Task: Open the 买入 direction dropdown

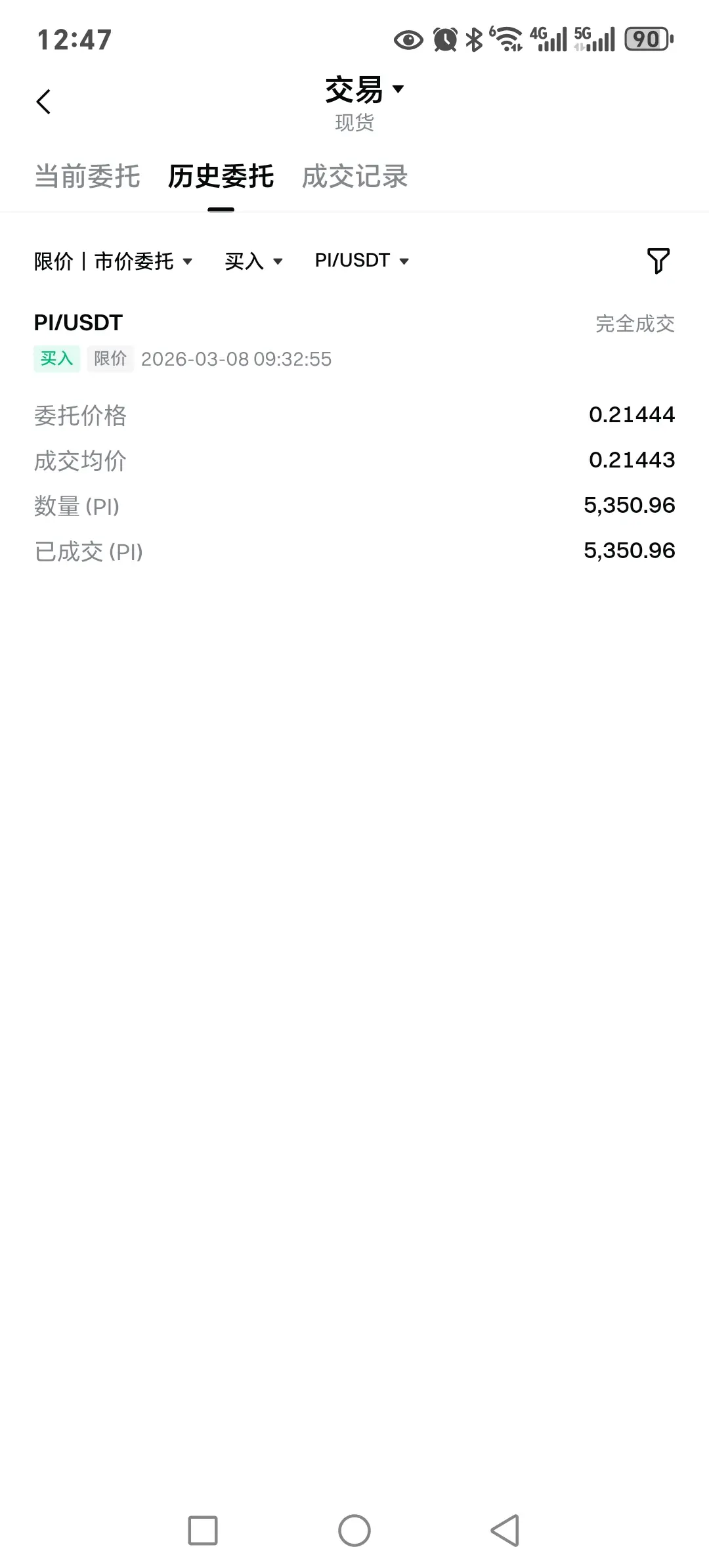Action: click(x=253, y=261)
